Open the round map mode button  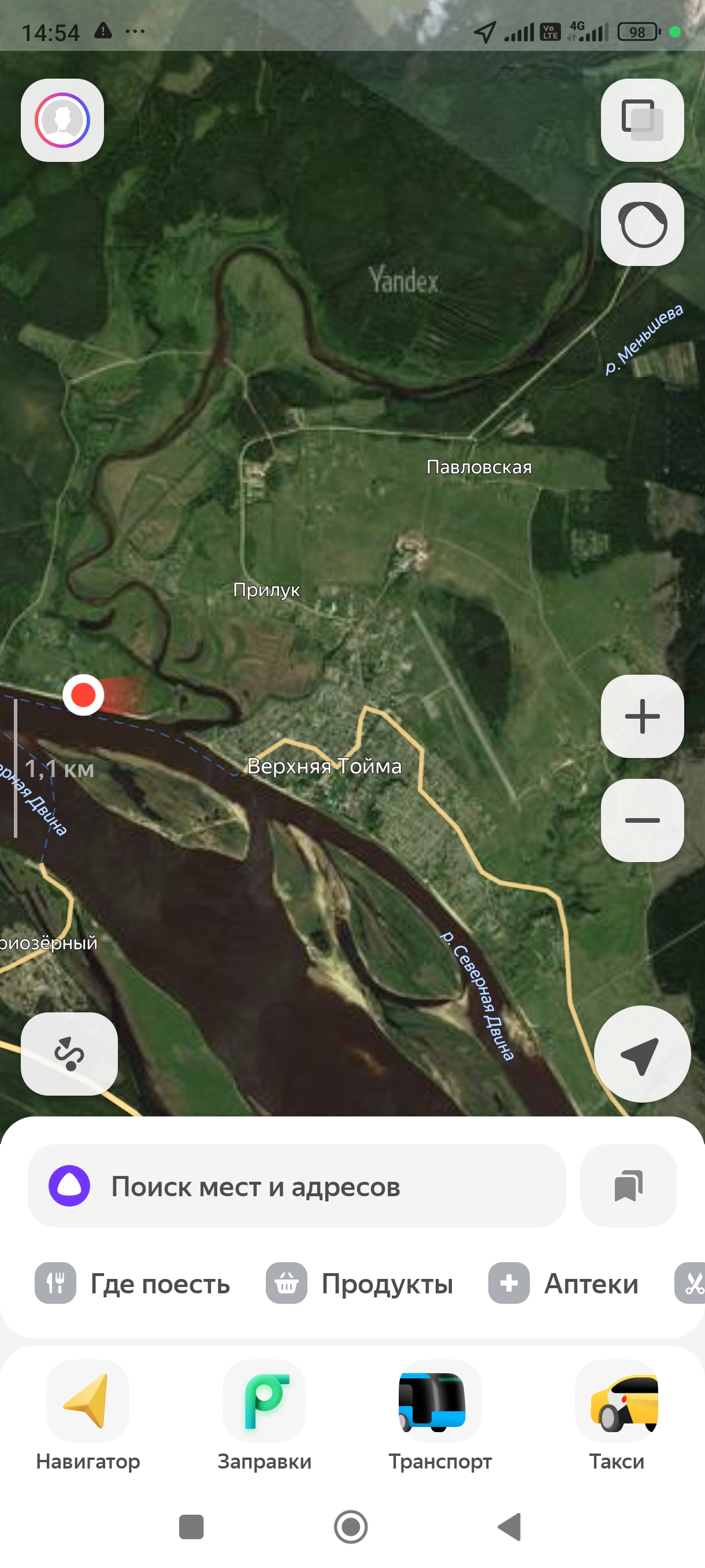point(642,224)
